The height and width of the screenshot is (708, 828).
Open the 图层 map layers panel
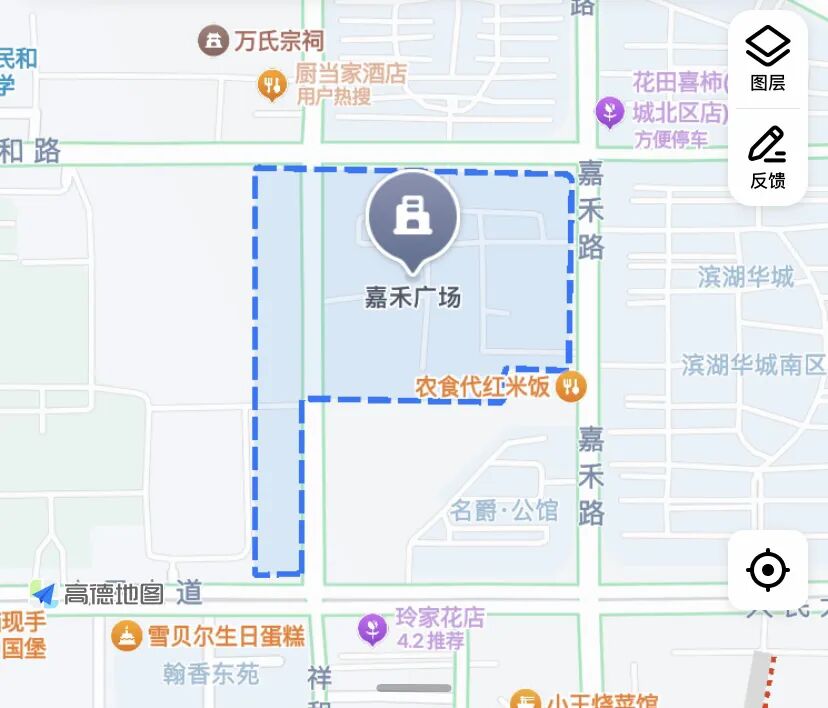(767, 58)
